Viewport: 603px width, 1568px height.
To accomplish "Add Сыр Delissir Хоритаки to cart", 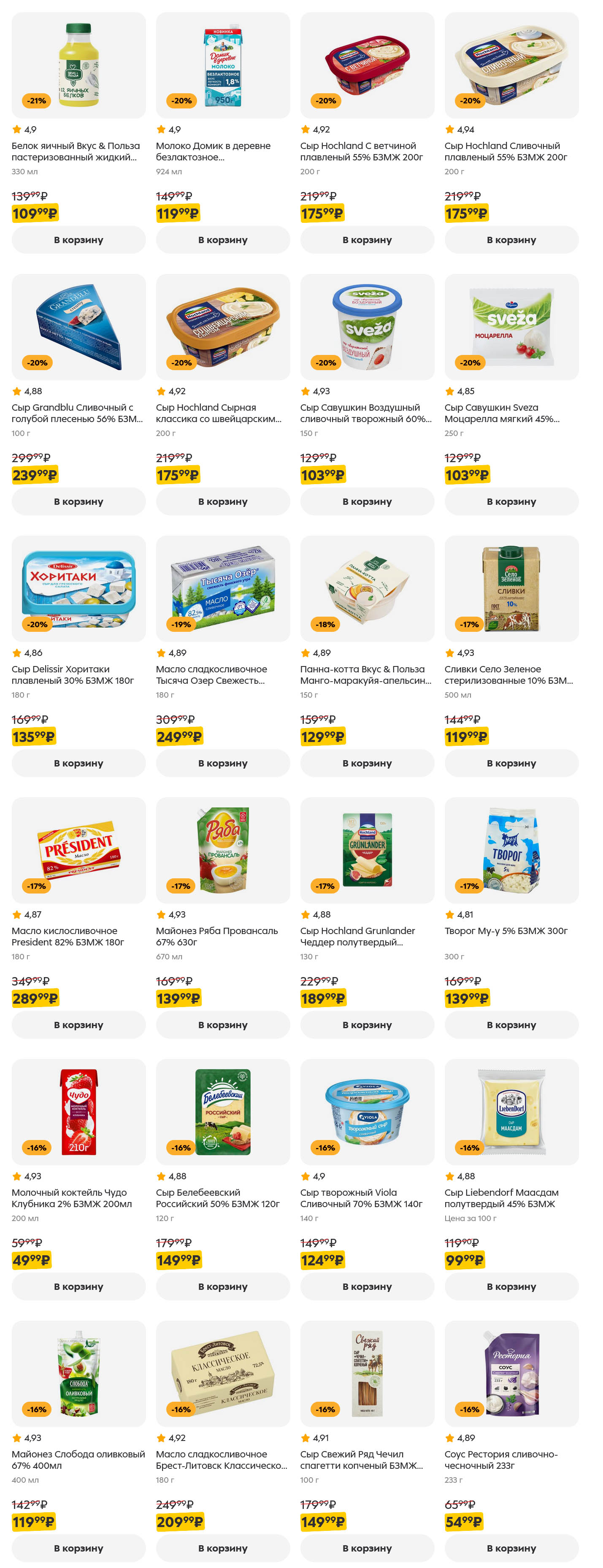I will 78,763.
